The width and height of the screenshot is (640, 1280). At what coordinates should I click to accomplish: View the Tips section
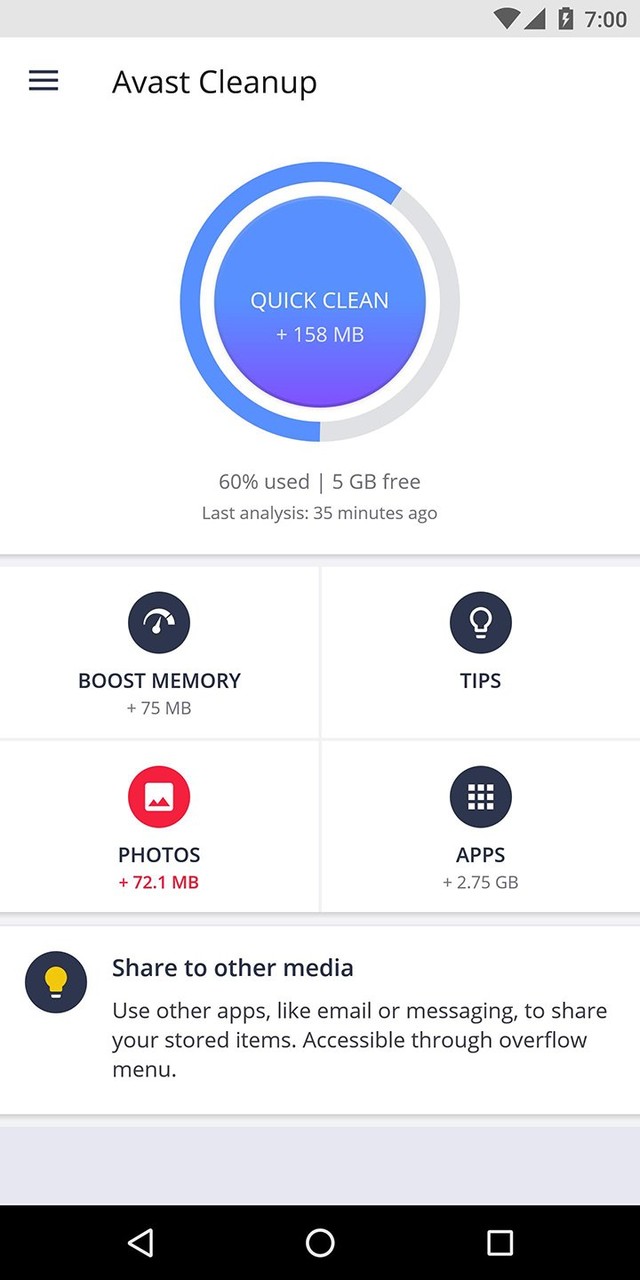(480, 652)
